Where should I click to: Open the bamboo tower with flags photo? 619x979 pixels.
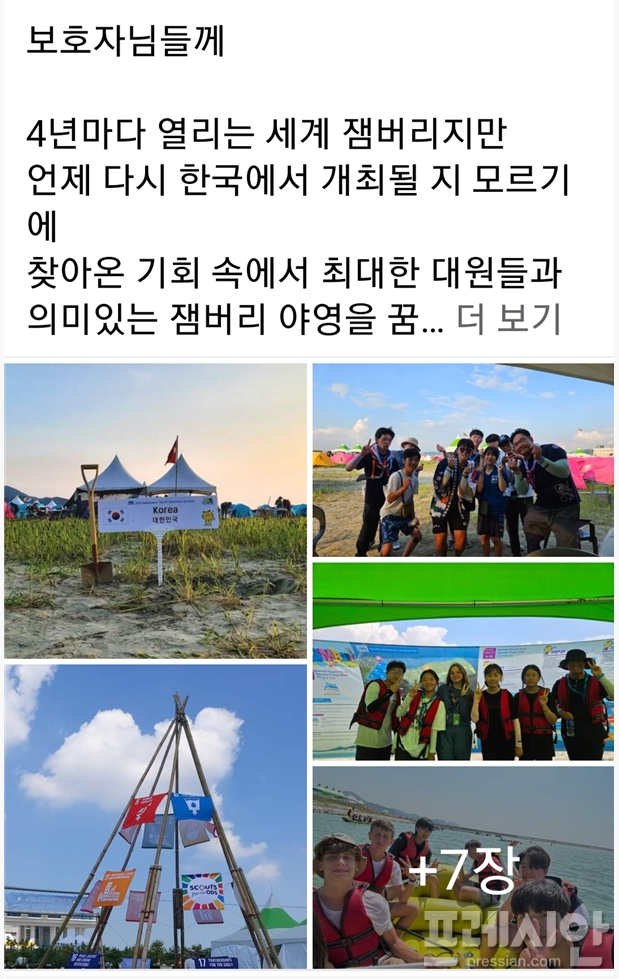coord(155,816)
